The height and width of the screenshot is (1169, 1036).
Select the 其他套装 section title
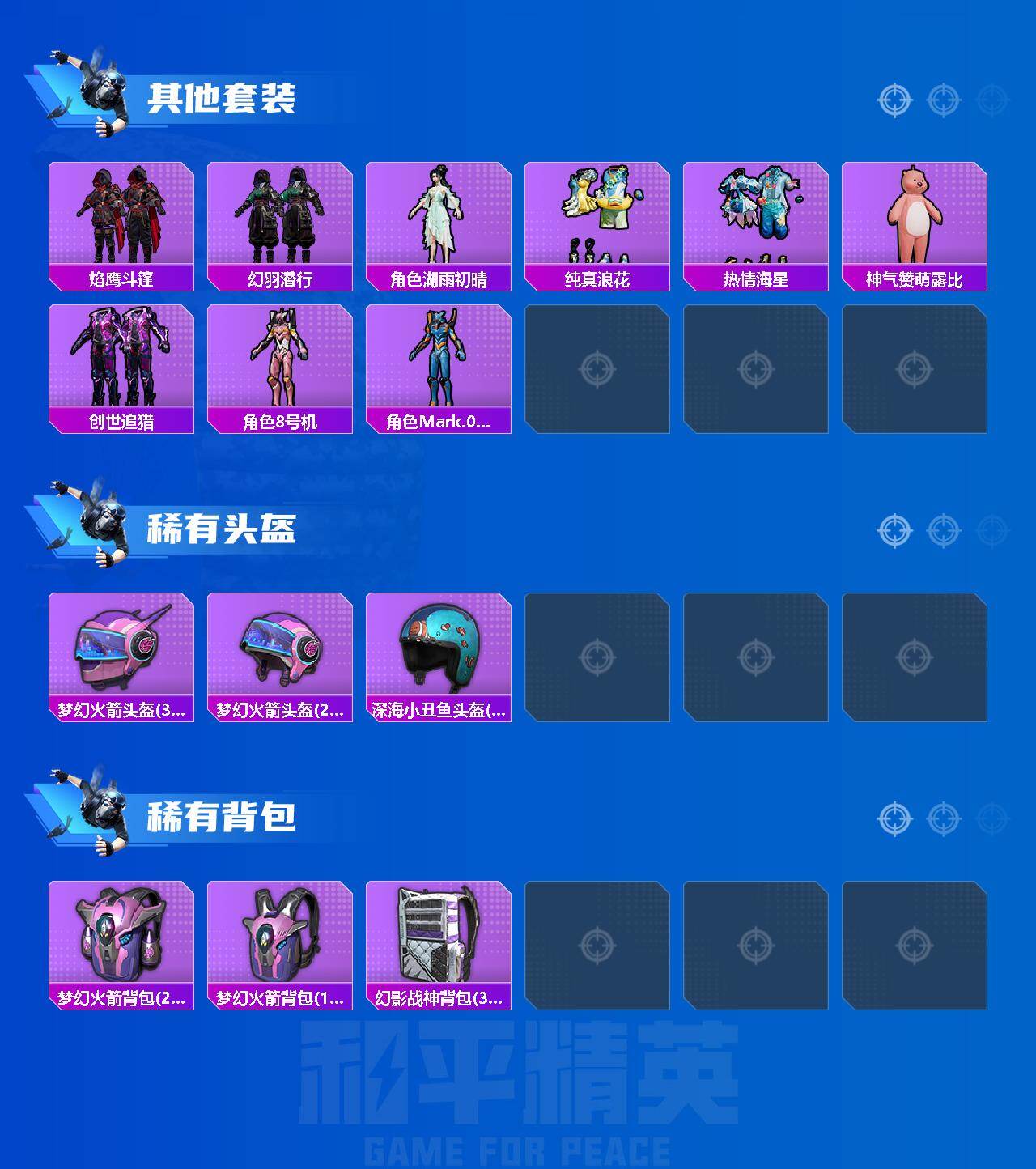point(227,97)
